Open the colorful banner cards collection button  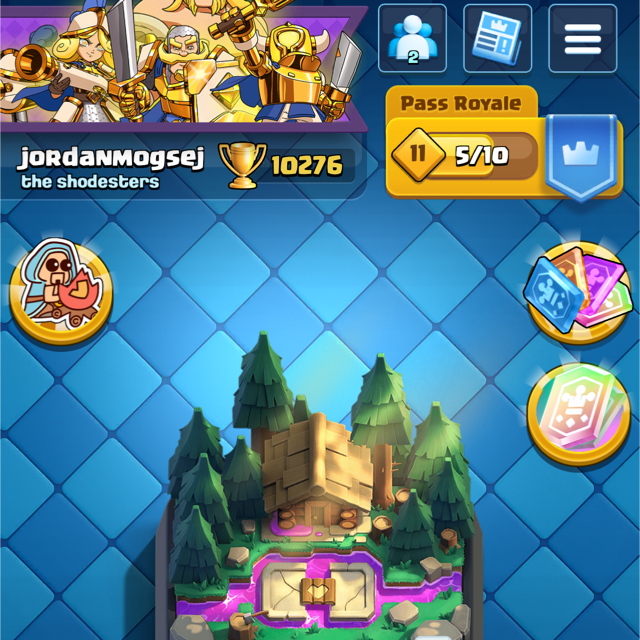(x=577, y=293)
